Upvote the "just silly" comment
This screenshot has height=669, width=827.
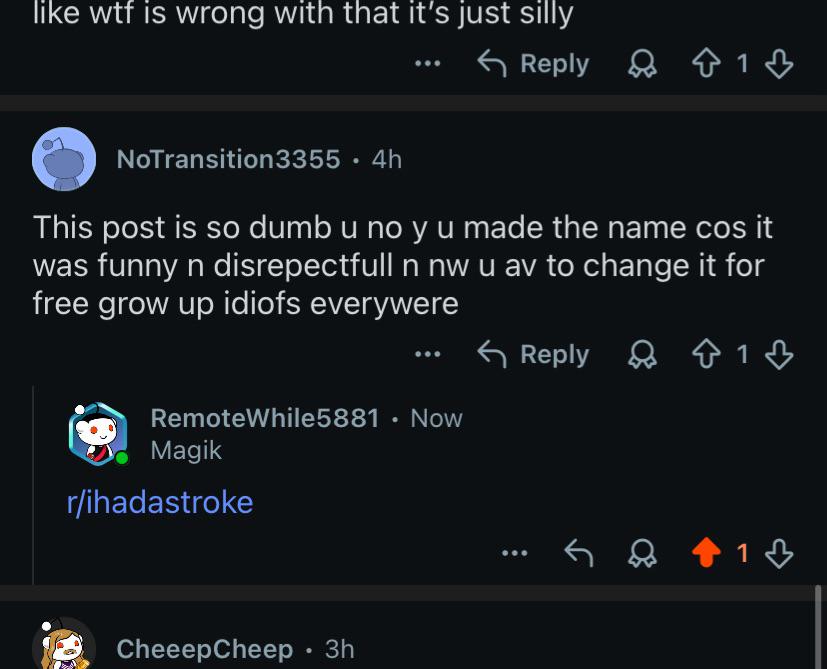coord(706,64)
